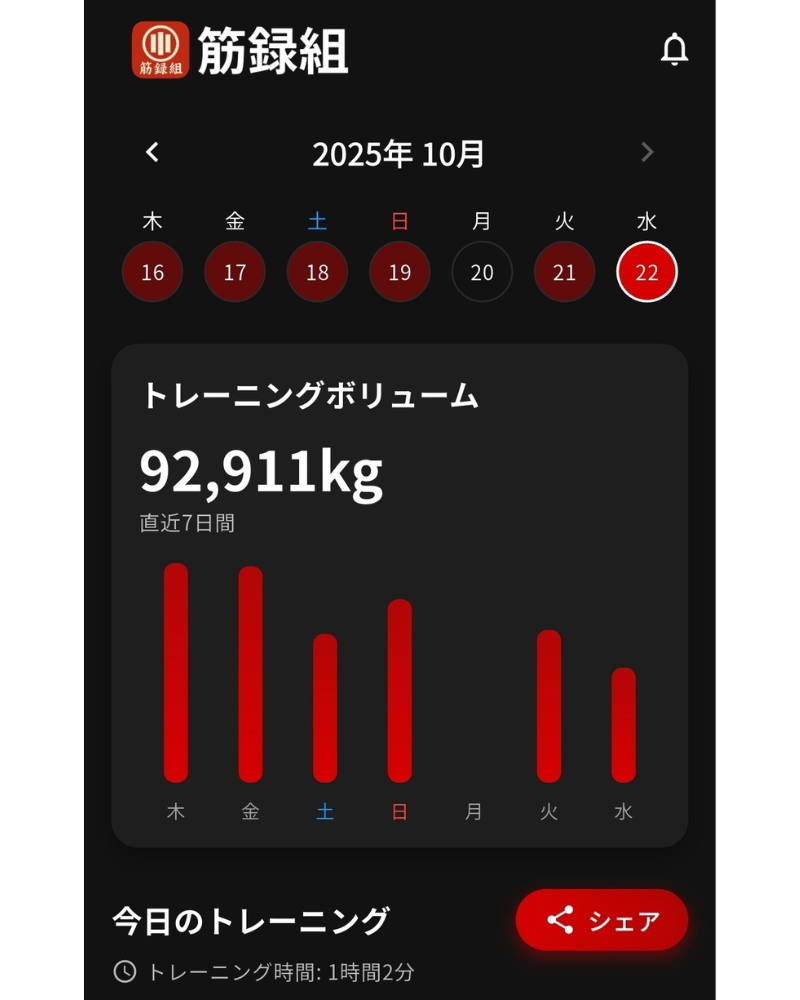This screenshot has height=1000, width=800.
Task: Select Sunday the 19th on the calendar
Action: pyautogui.click(x=399, y=271)
